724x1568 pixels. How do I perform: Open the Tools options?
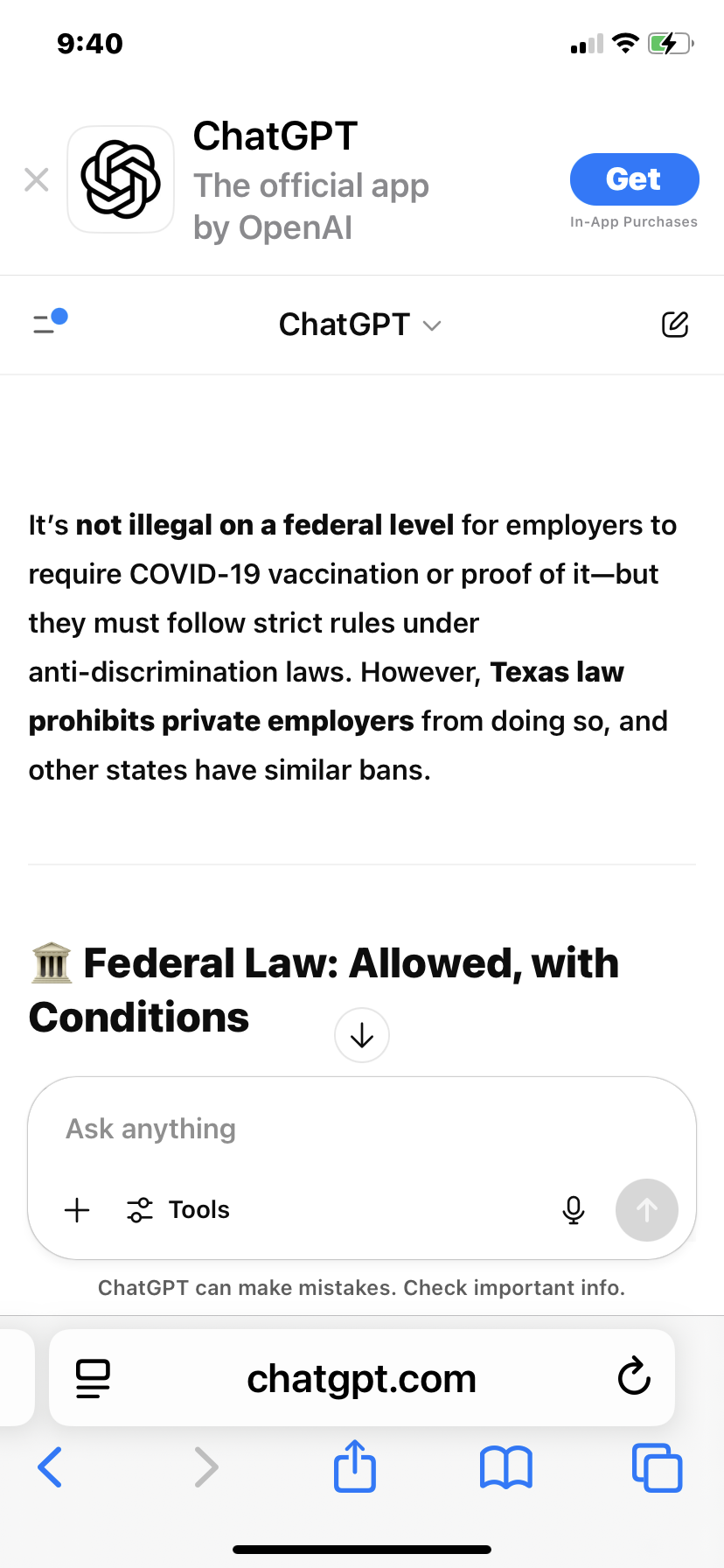point(178,1210)
